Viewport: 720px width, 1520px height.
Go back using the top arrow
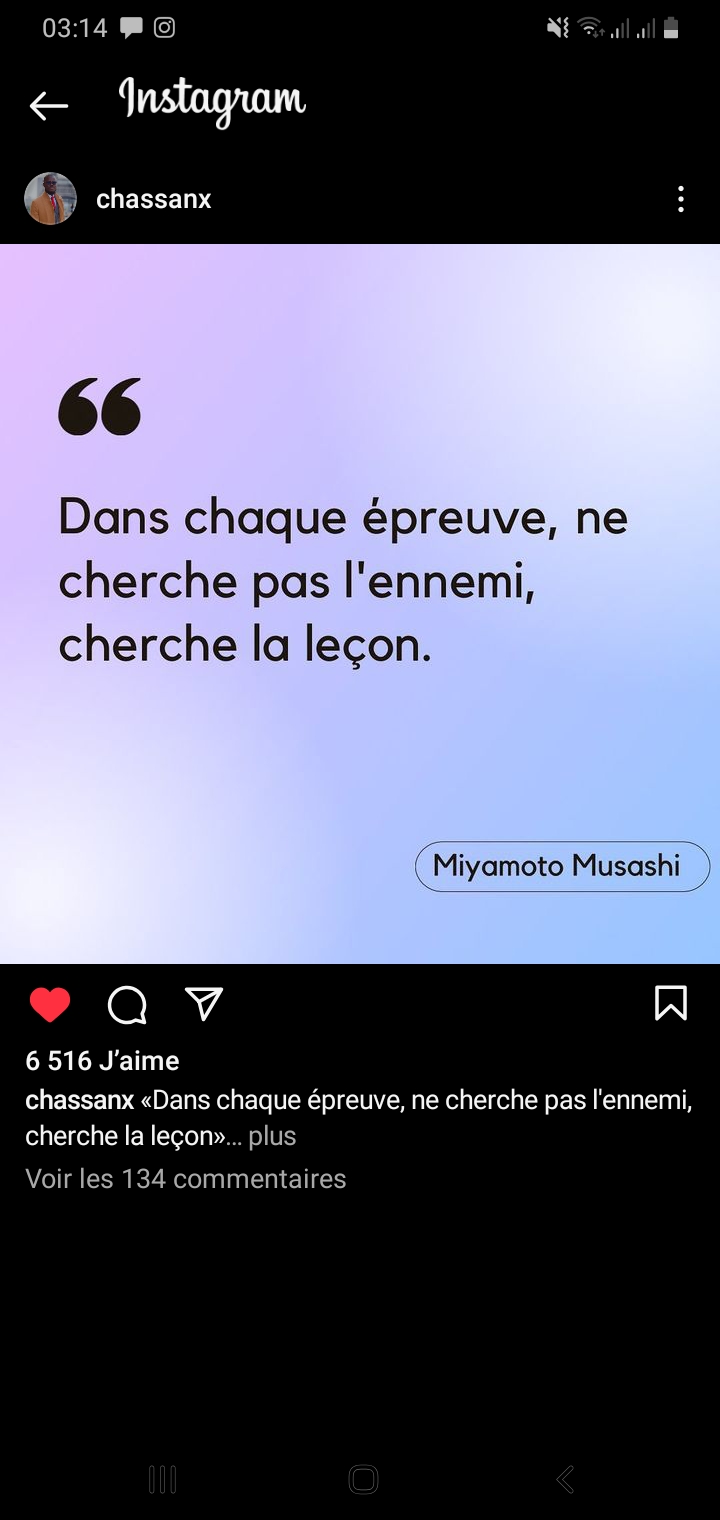[48, 105]
